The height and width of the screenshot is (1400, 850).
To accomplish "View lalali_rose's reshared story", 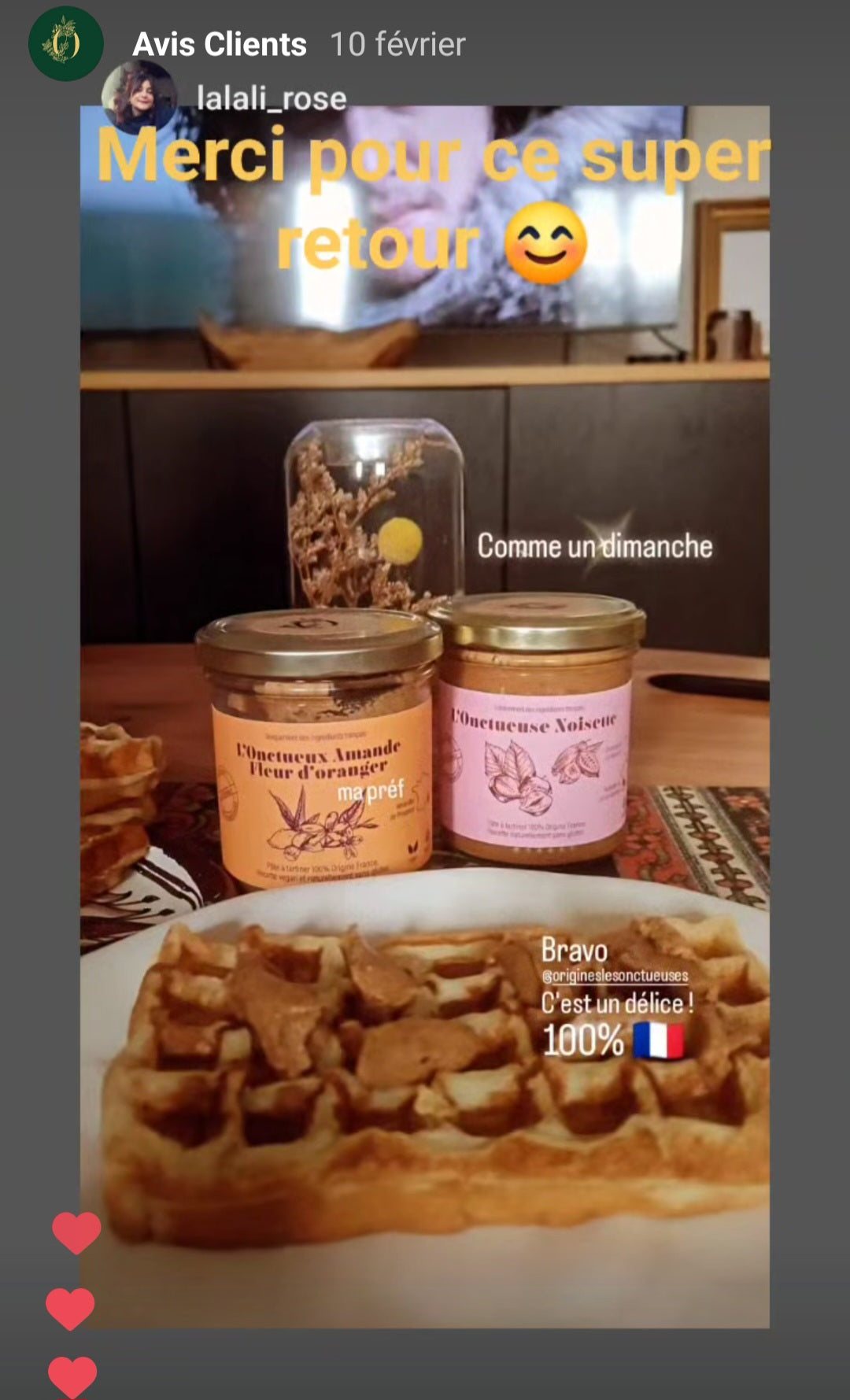I will point(271,99).
